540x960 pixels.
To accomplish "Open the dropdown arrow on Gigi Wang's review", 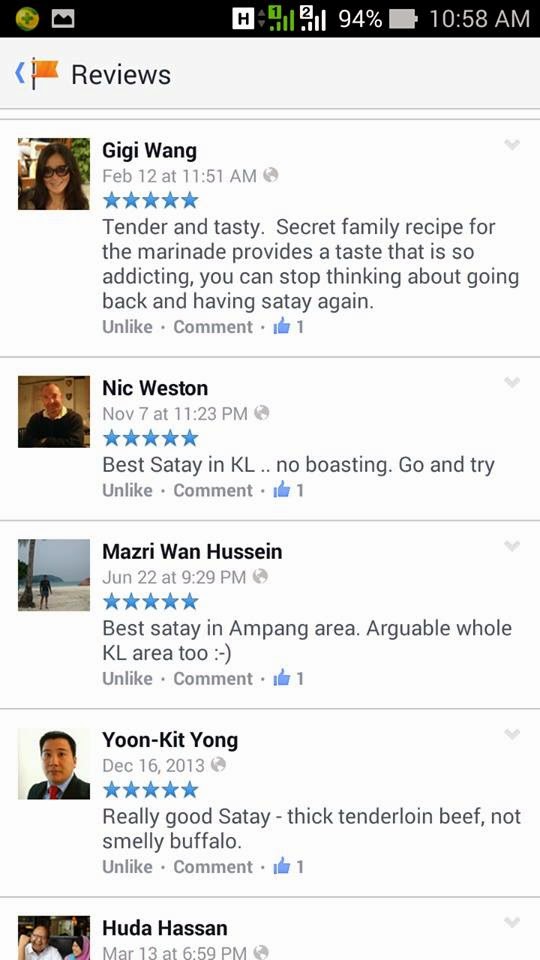I will click(x=512, y=144).
